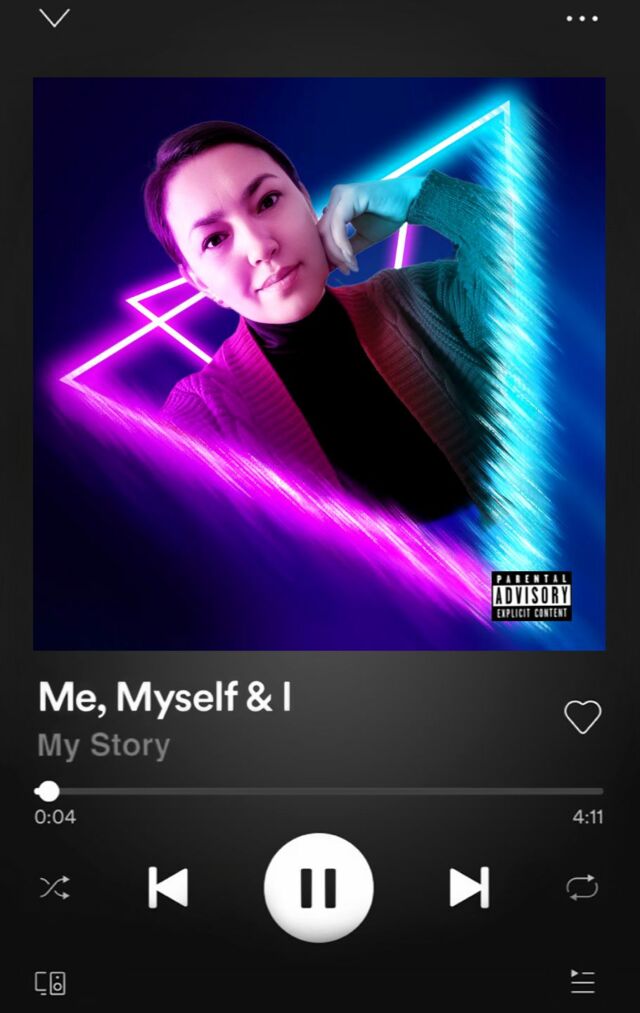Collapse the now playing screen
The width and height of the screenshot is (640, 1013).
tap(54, 18)
